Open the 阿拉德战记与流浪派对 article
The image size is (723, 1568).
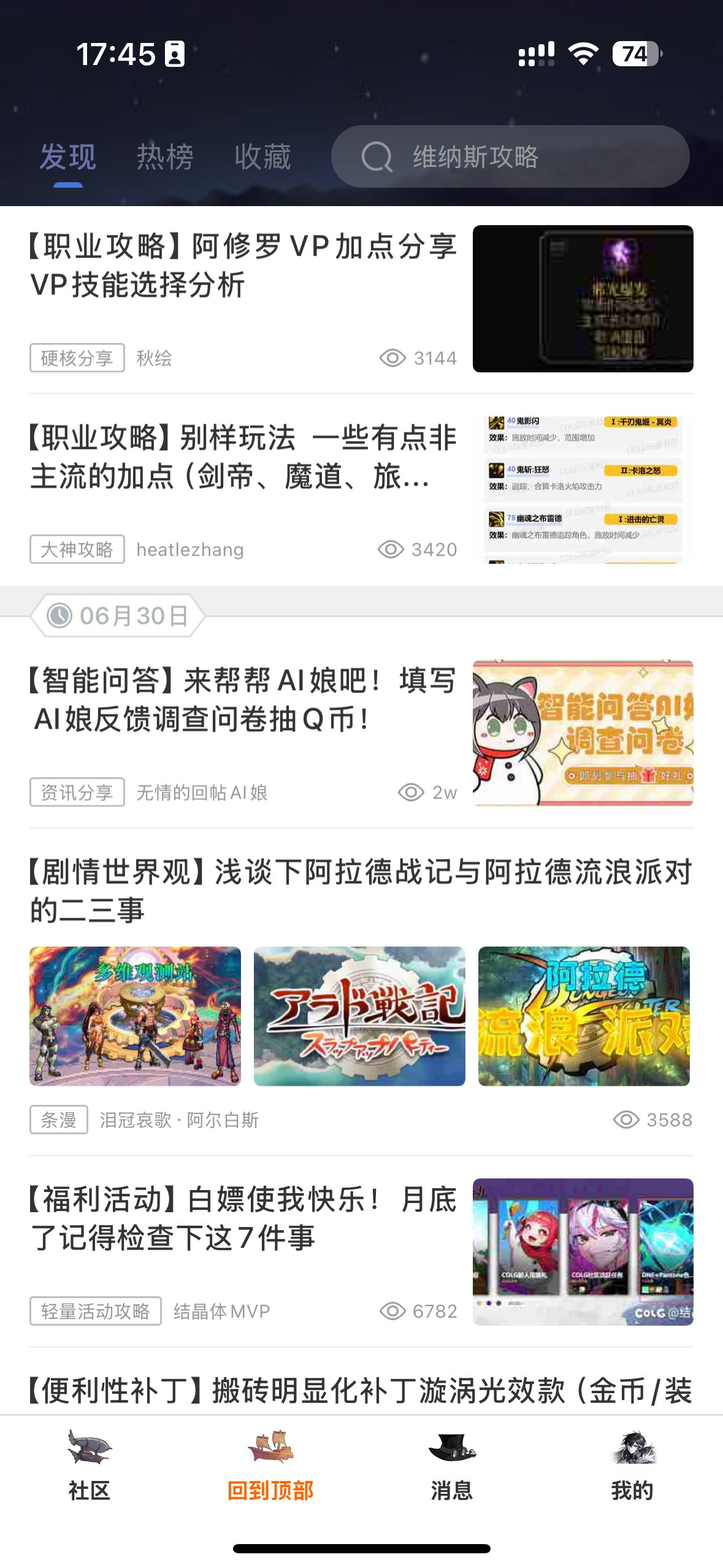361,891
